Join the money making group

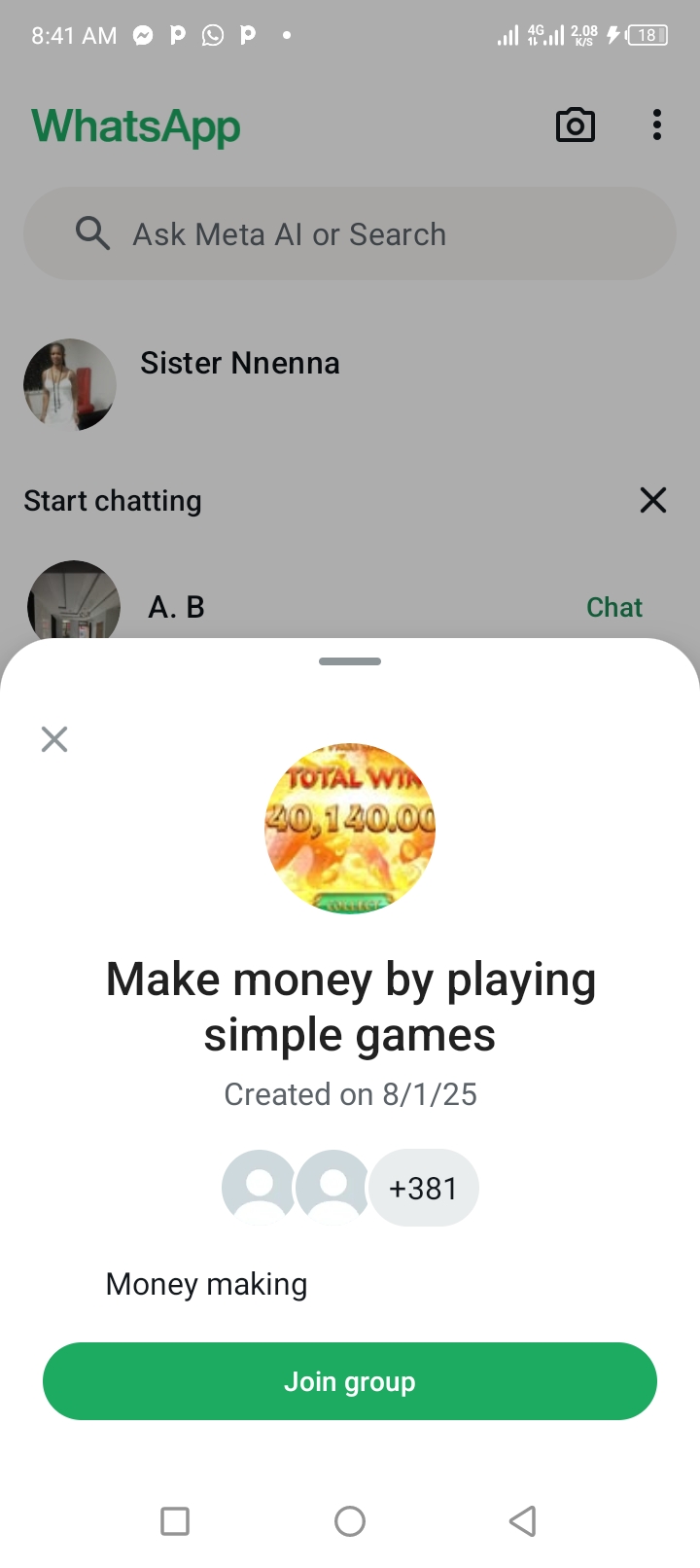point(350,1381)
